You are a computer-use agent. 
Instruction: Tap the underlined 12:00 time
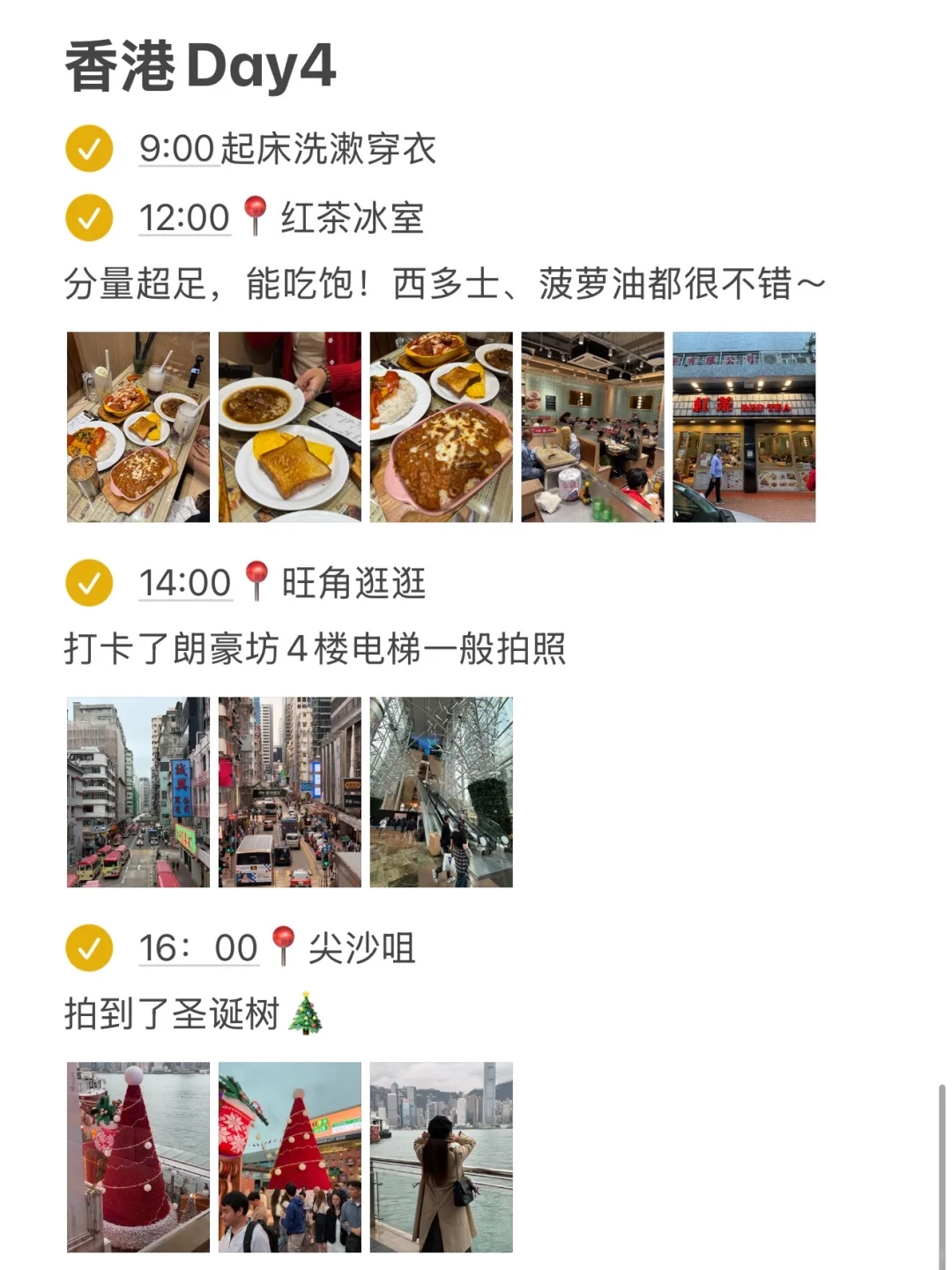pyautogui.click(x=184, y=218)
